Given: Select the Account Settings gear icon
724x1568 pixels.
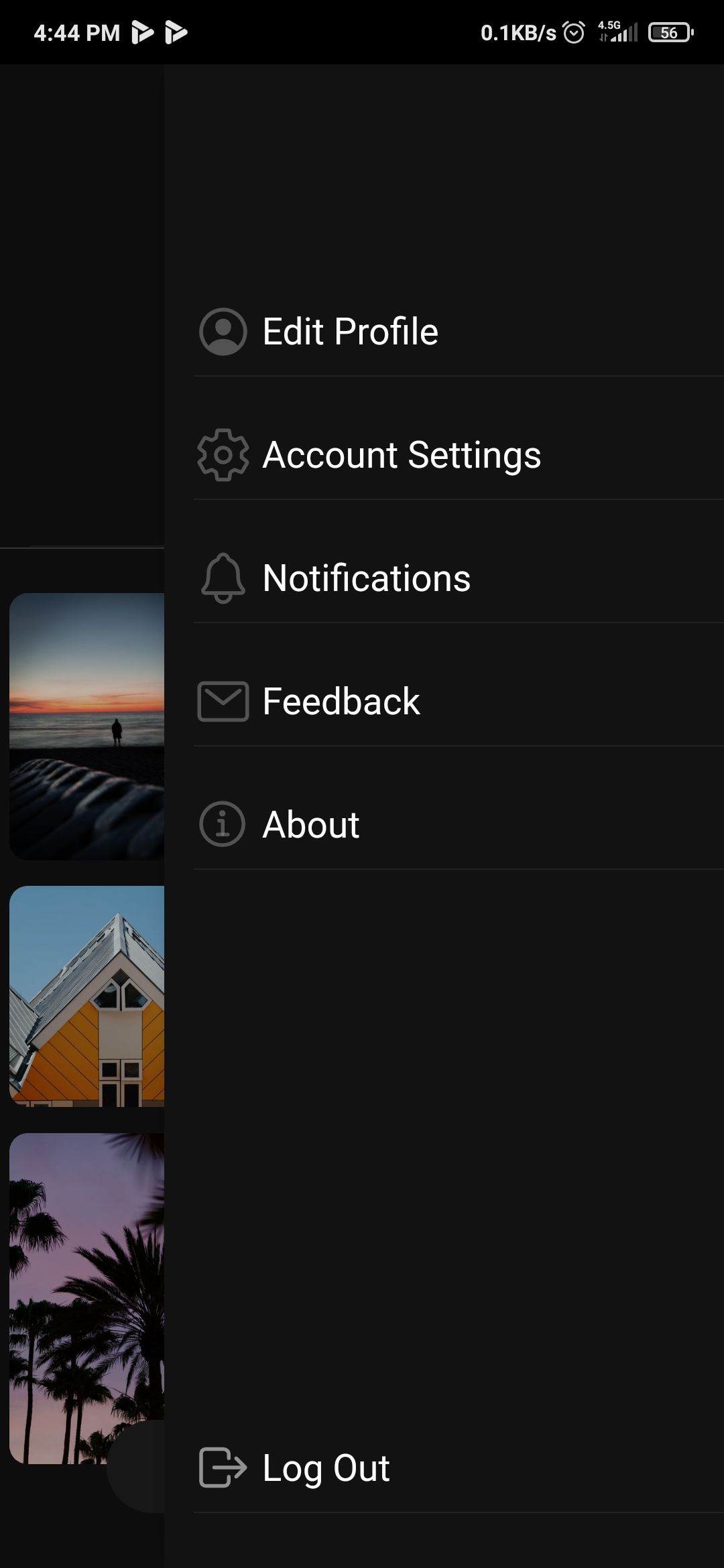Looking at the screenshot, I should coord(222,454).
